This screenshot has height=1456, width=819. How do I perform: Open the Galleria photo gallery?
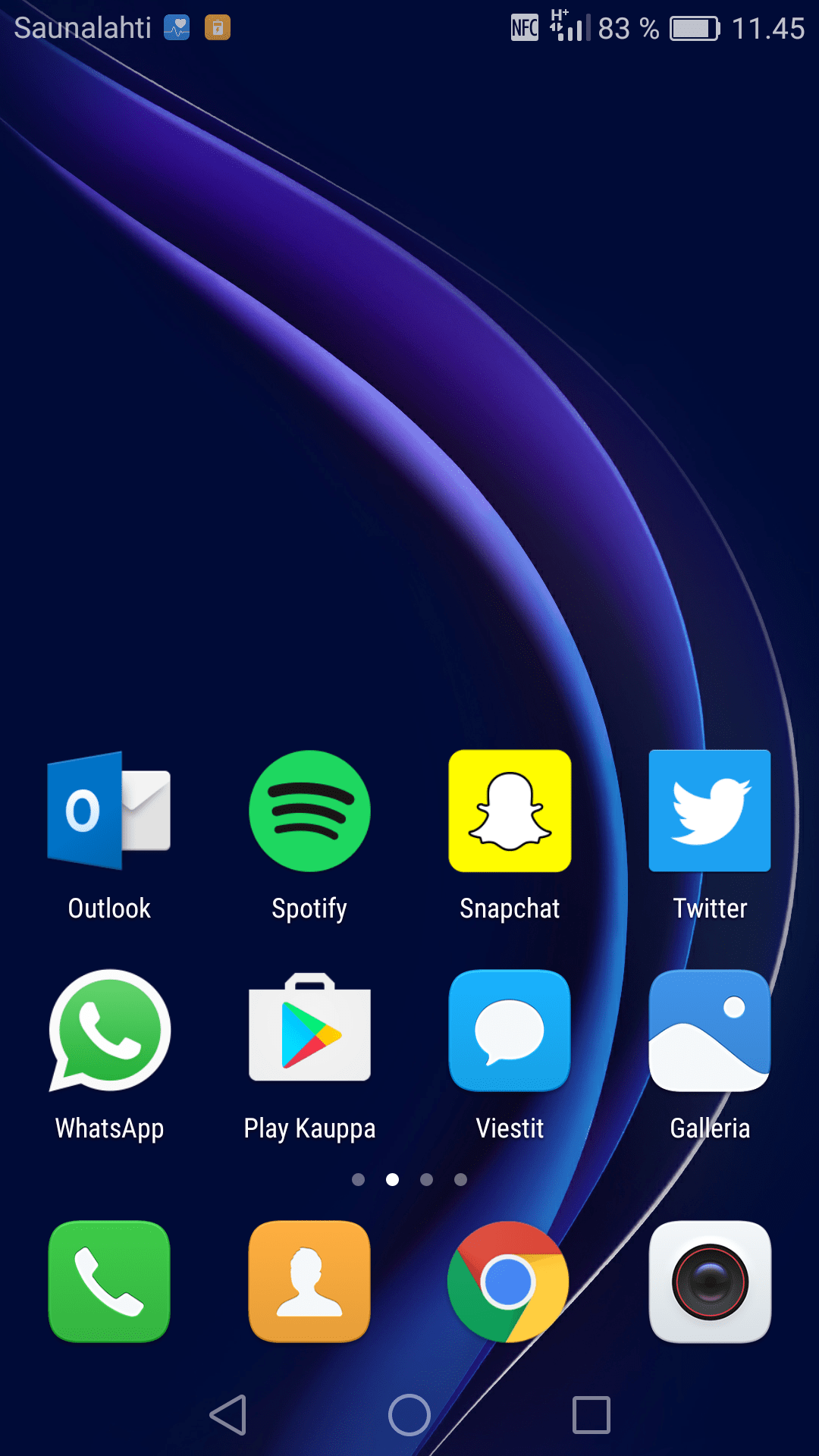point(710,1031)
